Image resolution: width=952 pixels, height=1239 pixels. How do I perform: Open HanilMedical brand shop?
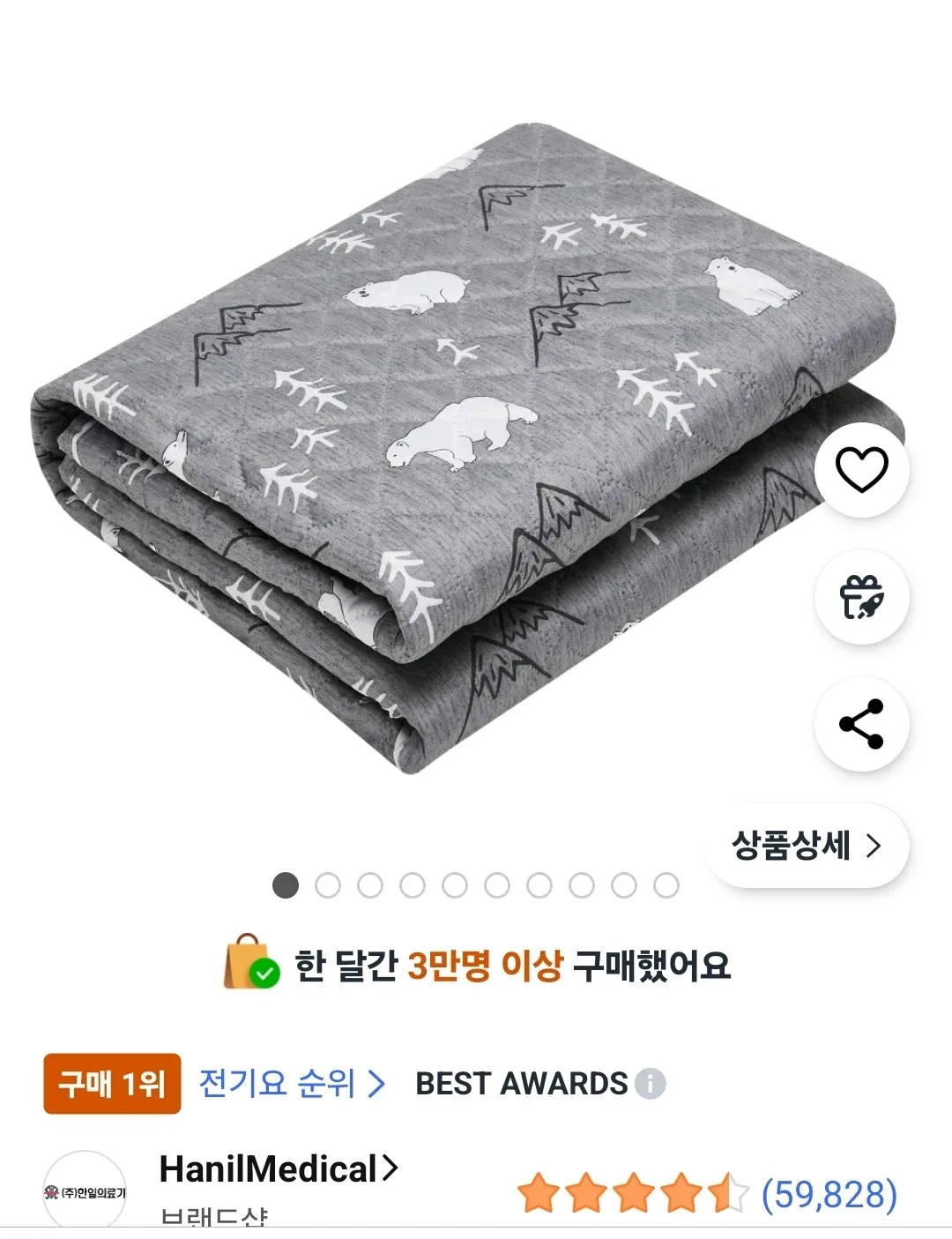point(278,1169)
